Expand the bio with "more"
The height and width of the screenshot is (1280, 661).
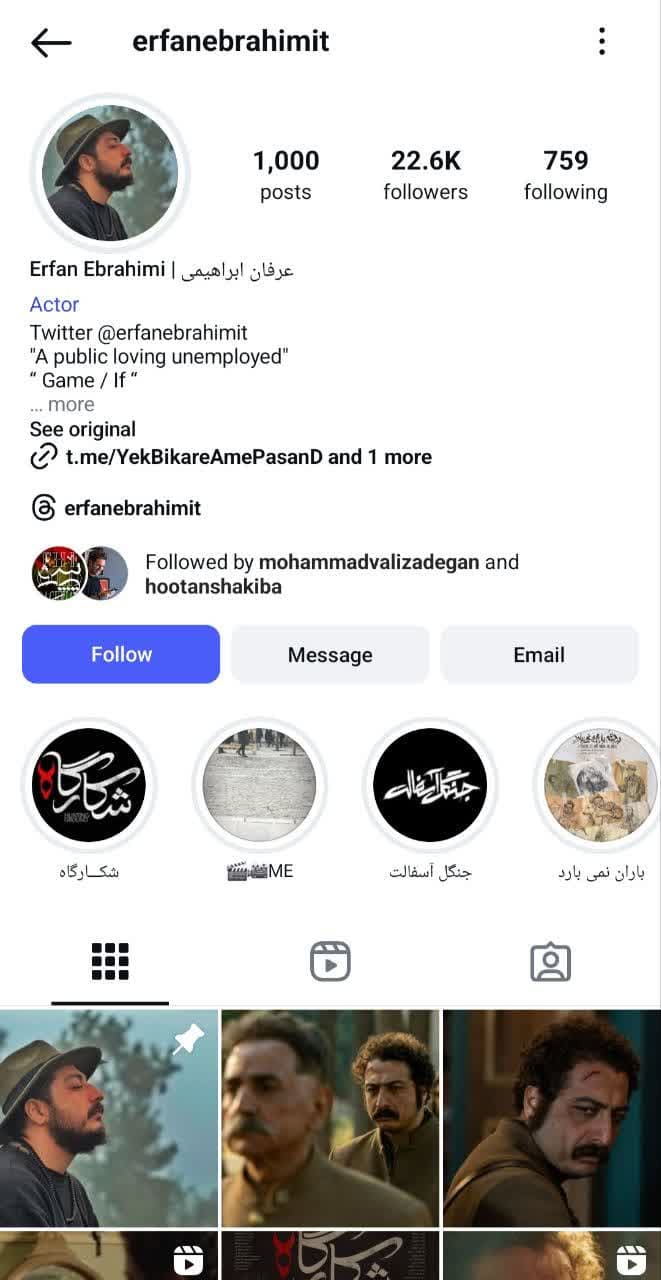tap(70, 405)
